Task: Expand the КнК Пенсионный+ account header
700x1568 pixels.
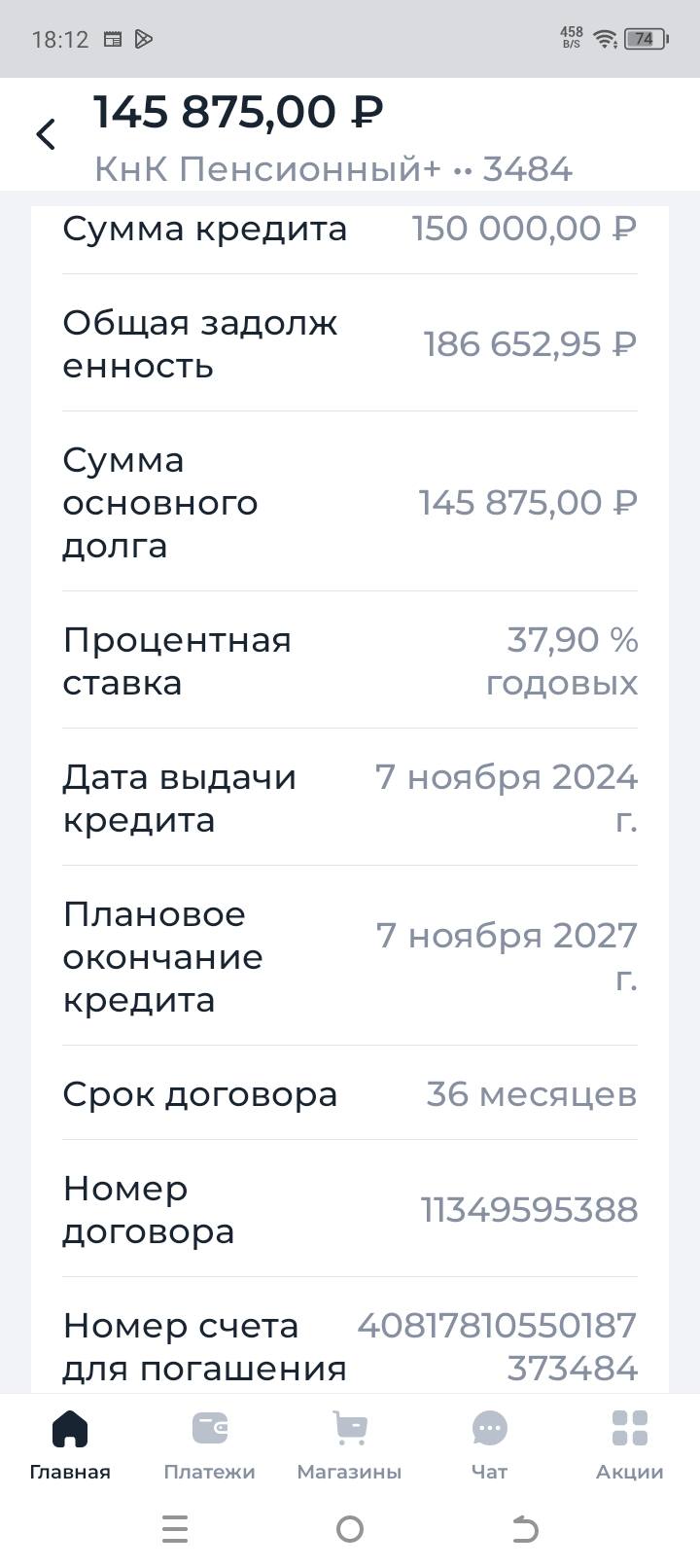Action: point(333,168)
